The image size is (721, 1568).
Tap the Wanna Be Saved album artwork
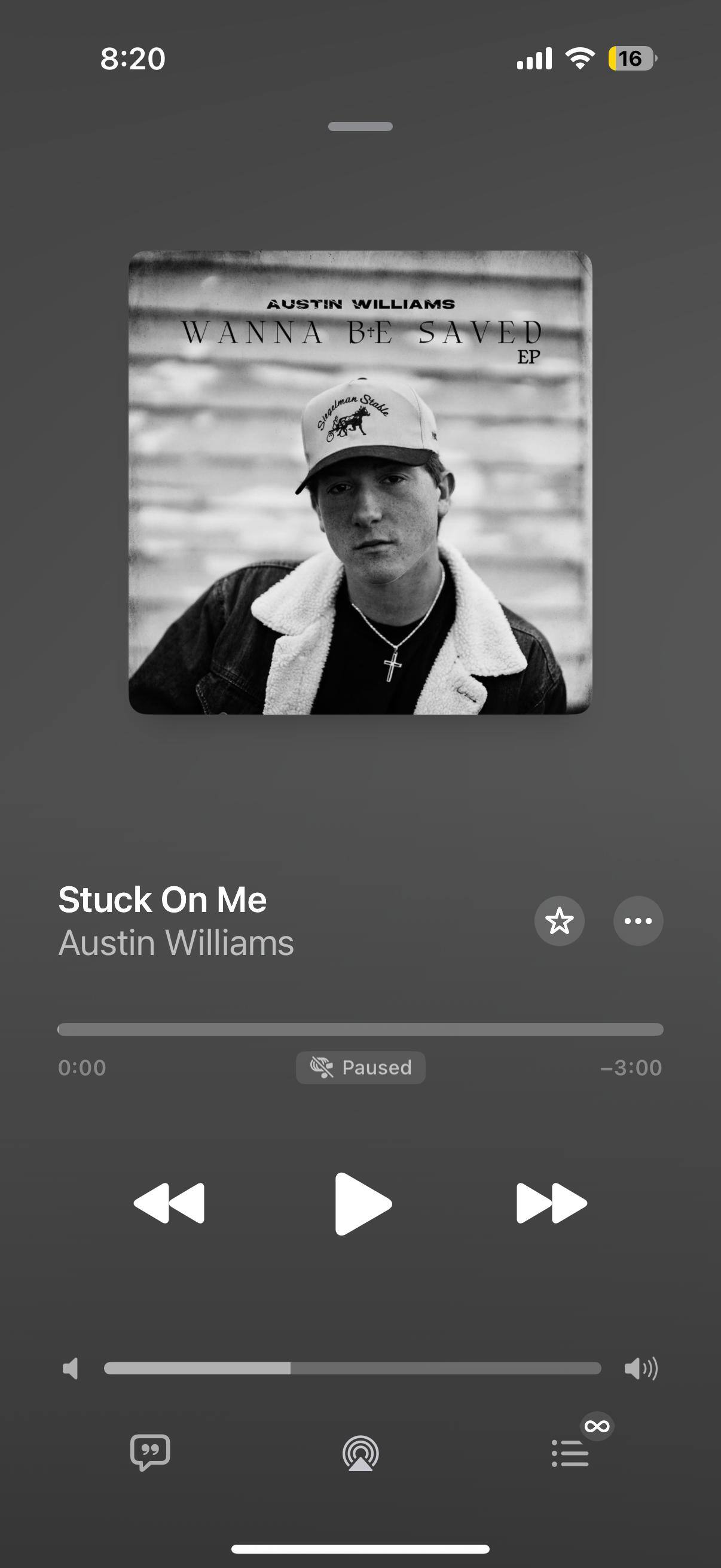point(360,482)
